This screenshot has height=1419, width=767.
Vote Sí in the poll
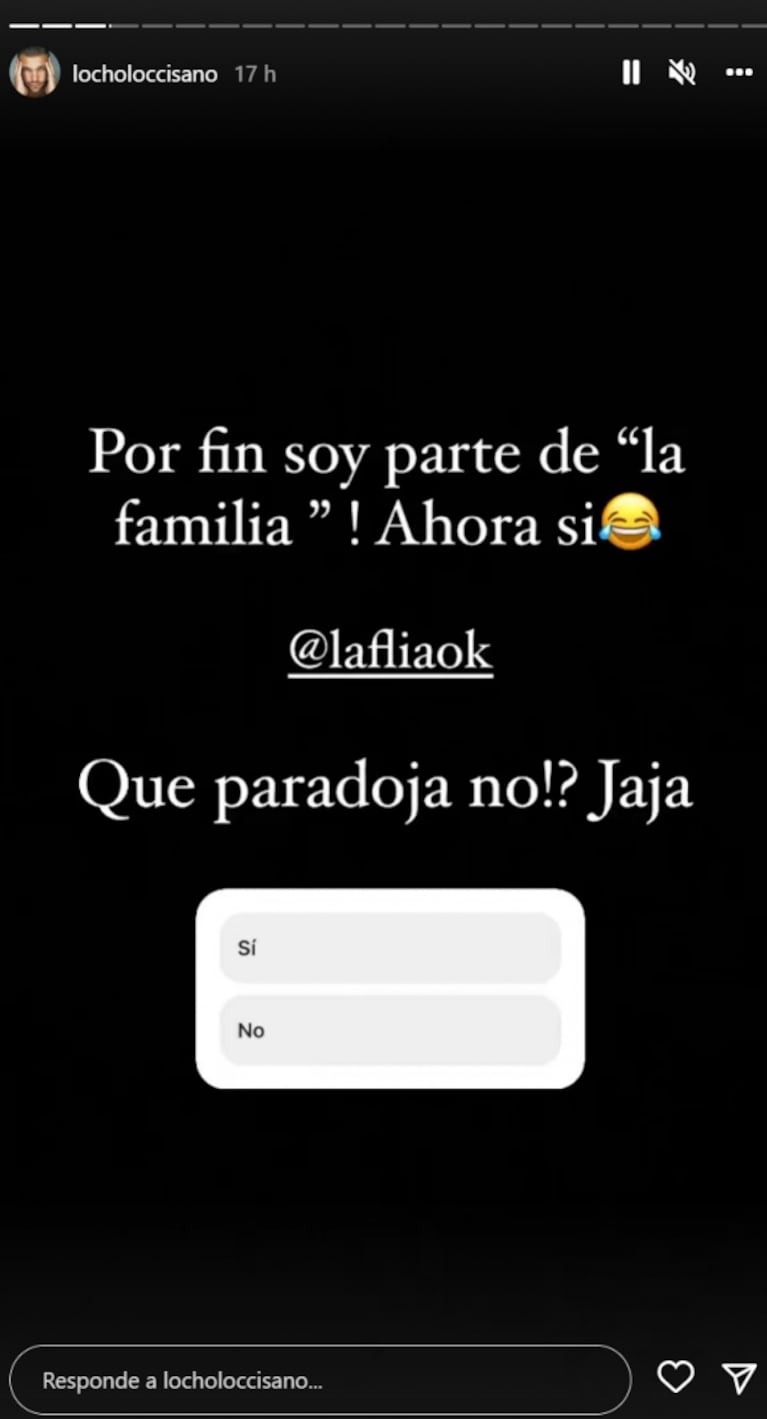coord(390,948)
